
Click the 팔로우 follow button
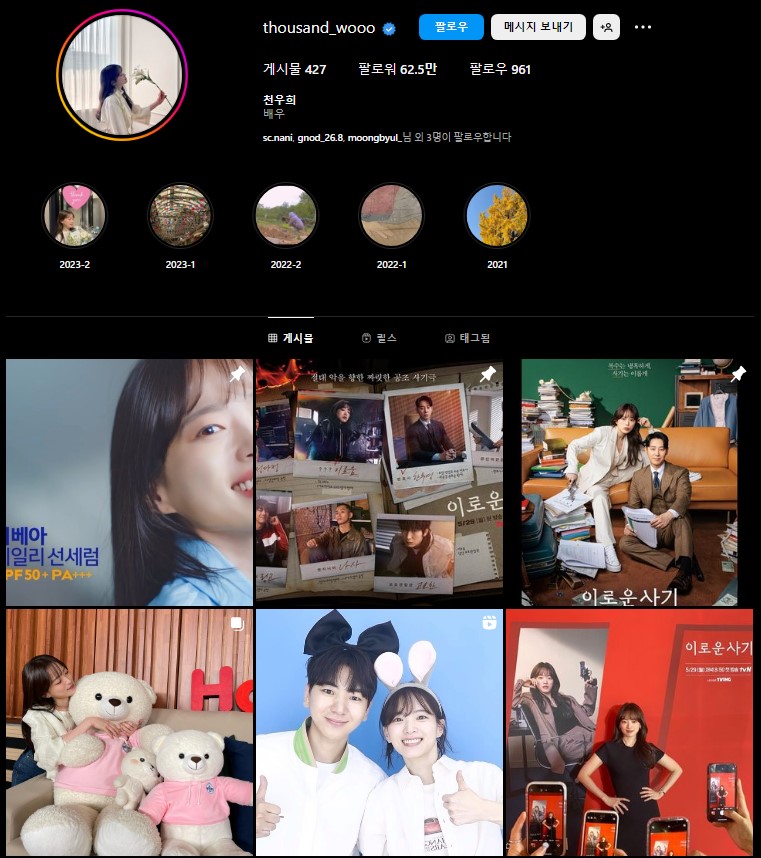[450, 27]
